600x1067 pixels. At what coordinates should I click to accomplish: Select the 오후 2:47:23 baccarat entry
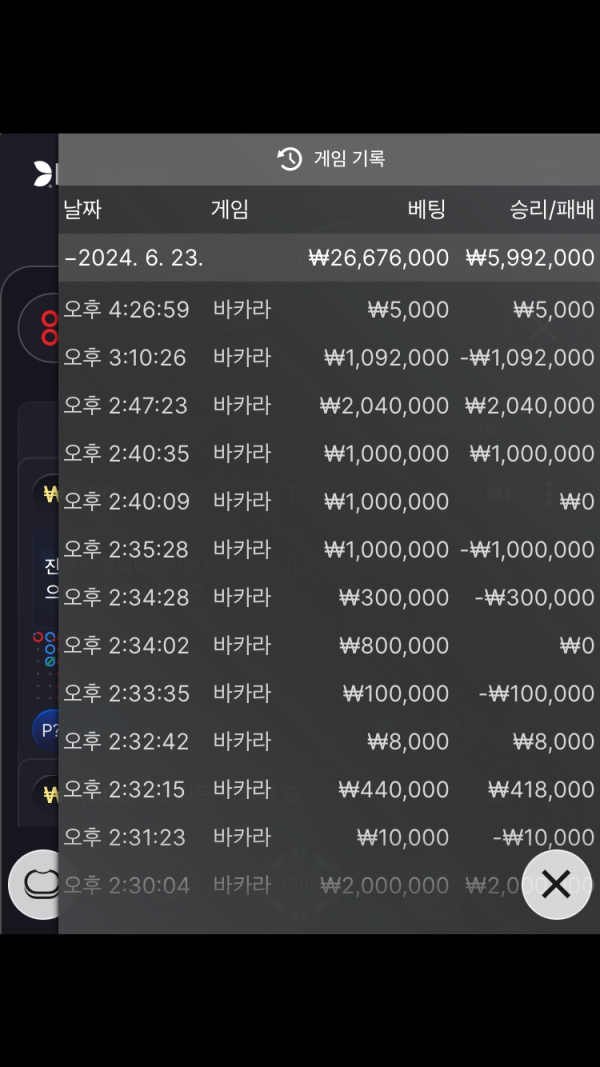click(328, 406)
